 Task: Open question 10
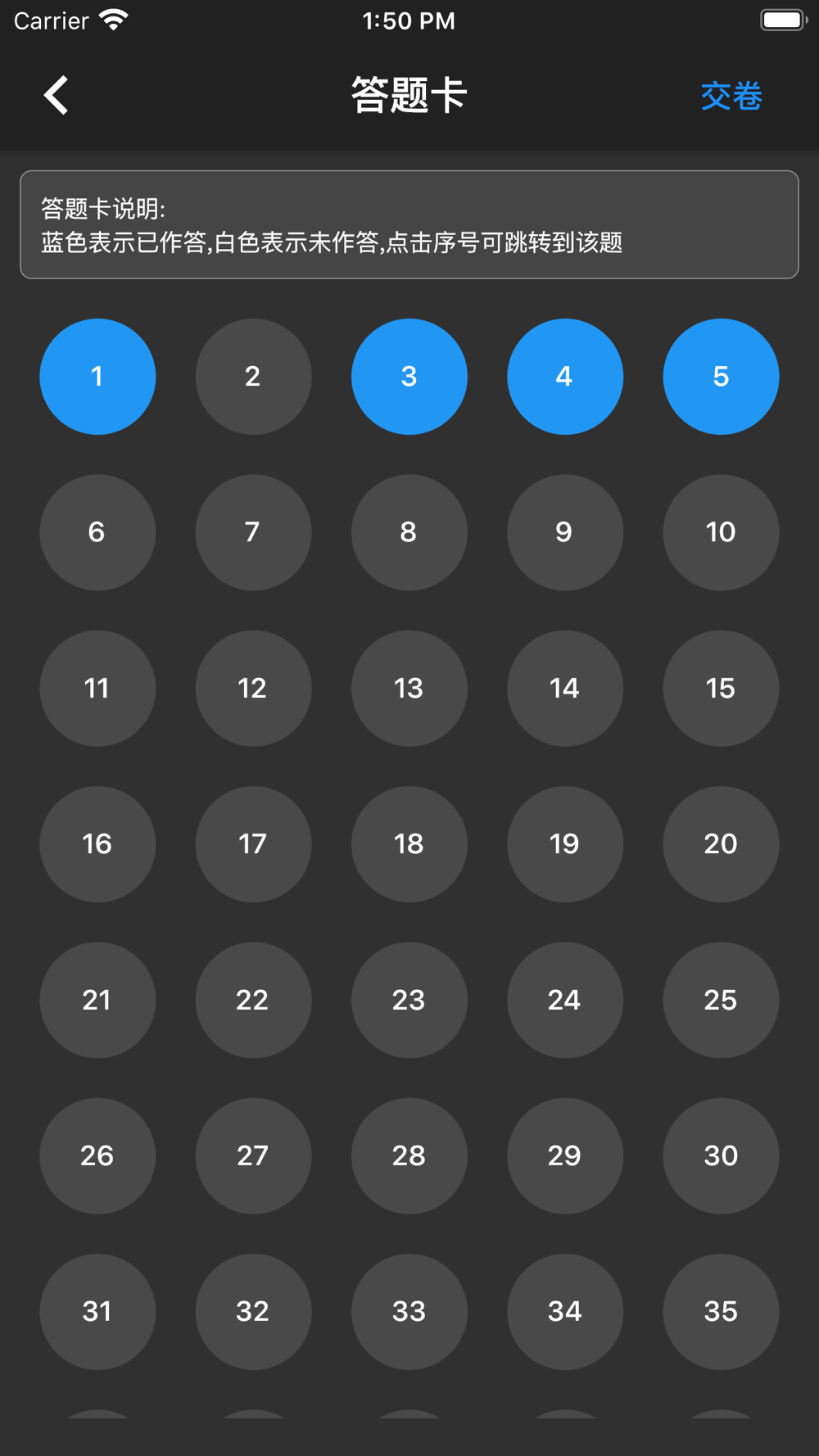[x=721, y=532]
